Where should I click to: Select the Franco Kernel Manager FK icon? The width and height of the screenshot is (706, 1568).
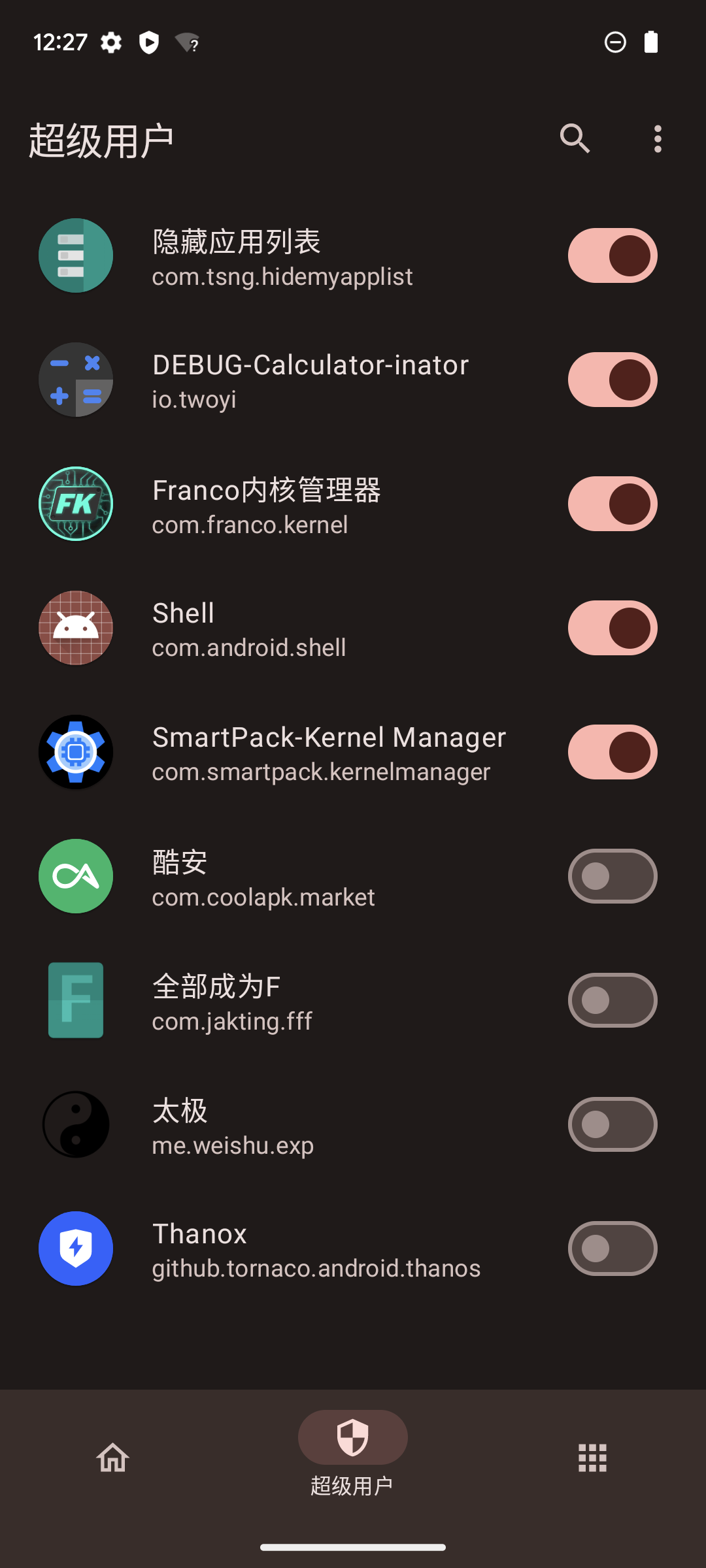pos(75,503)
